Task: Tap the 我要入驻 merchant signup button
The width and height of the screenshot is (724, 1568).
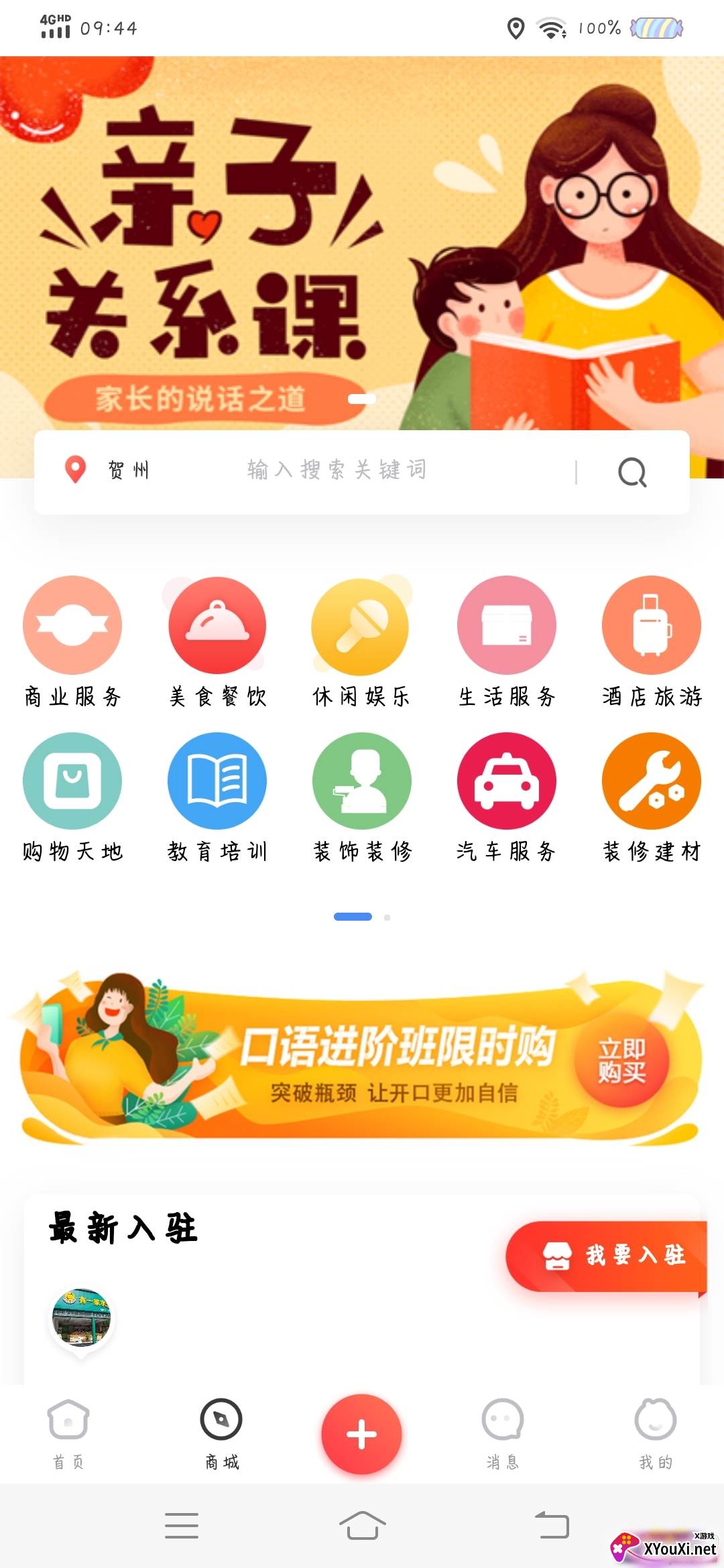Action: (613, 1256)
